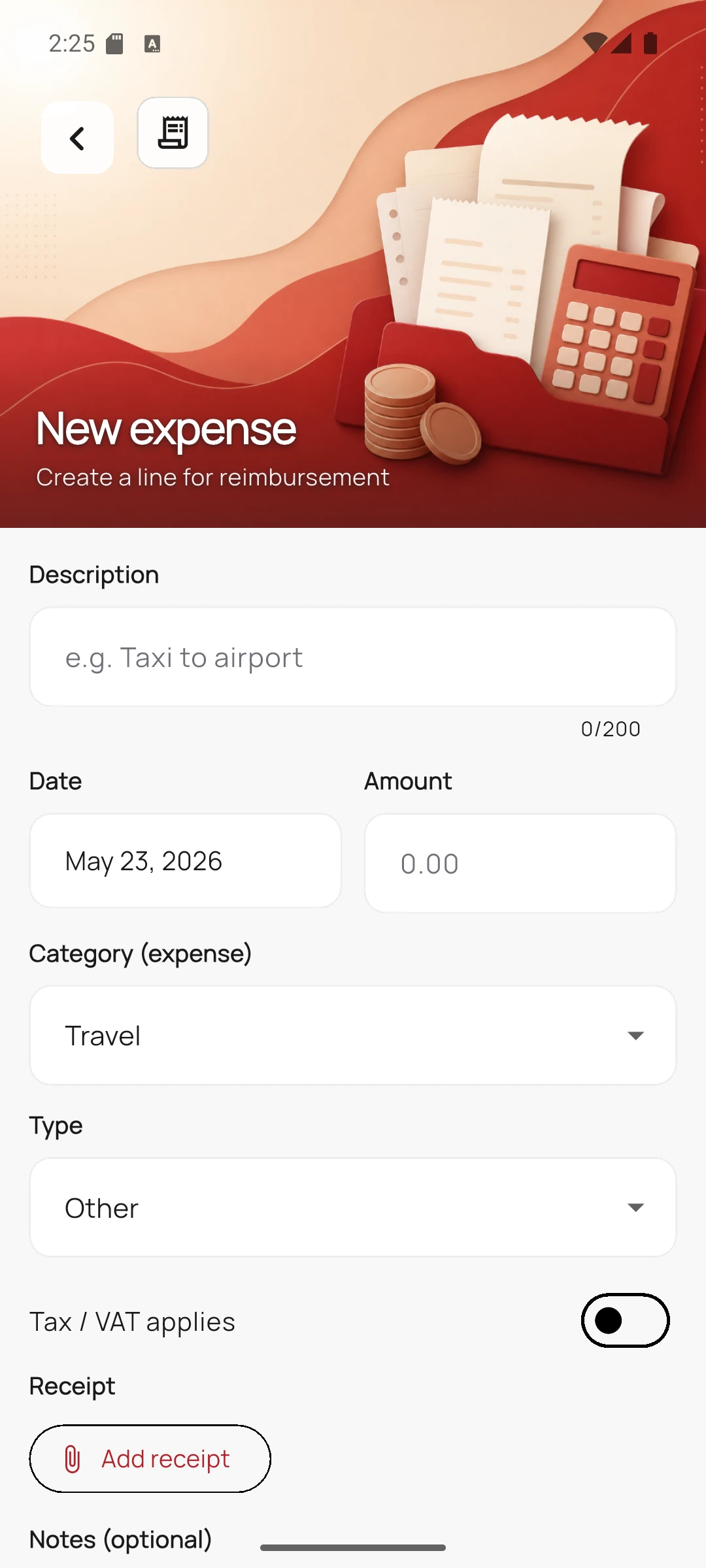Open the date picker showing May 23, 2026
Image resolution: width=706 pixels, height=1568 pixels.
tap(186, 861)
